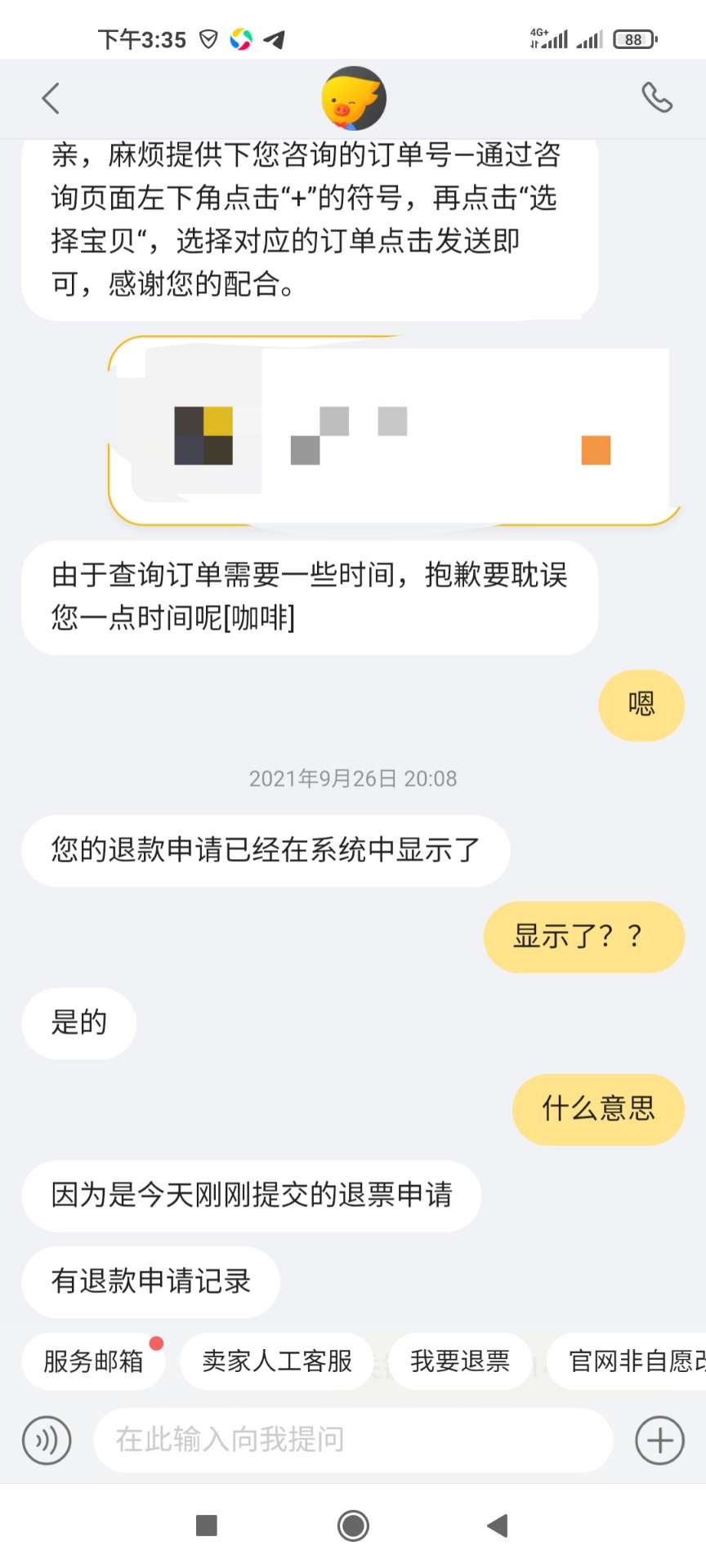
Task: Open the sent order card
Action: coord(394,430)
